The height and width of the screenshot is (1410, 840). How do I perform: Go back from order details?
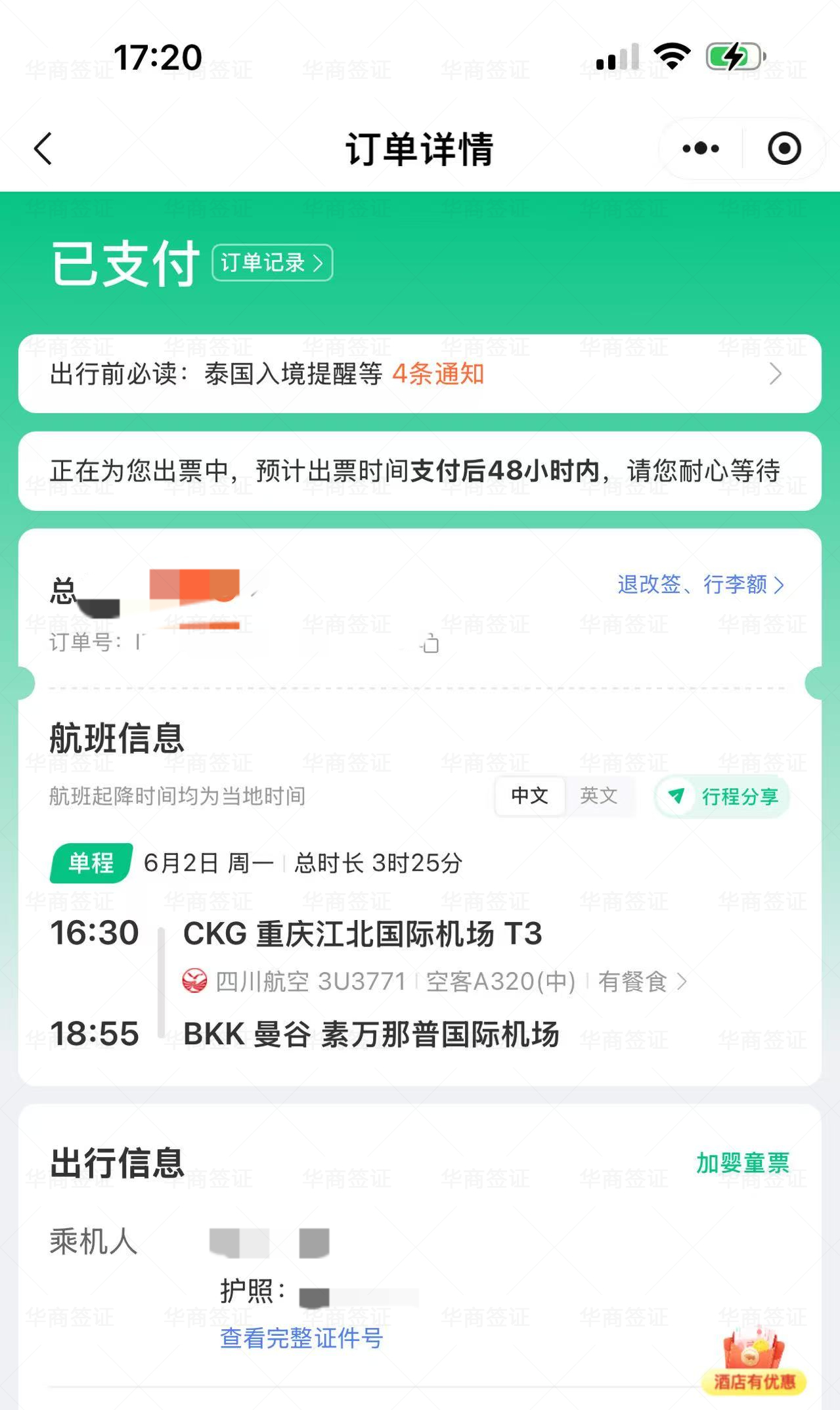[x=43, y=148]
